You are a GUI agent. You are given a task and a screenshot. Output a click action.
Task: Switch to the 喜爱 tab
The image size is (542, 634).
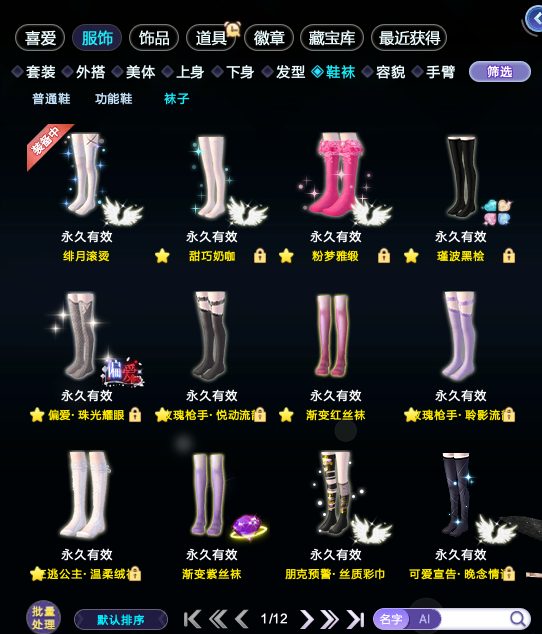coord(40,38)
